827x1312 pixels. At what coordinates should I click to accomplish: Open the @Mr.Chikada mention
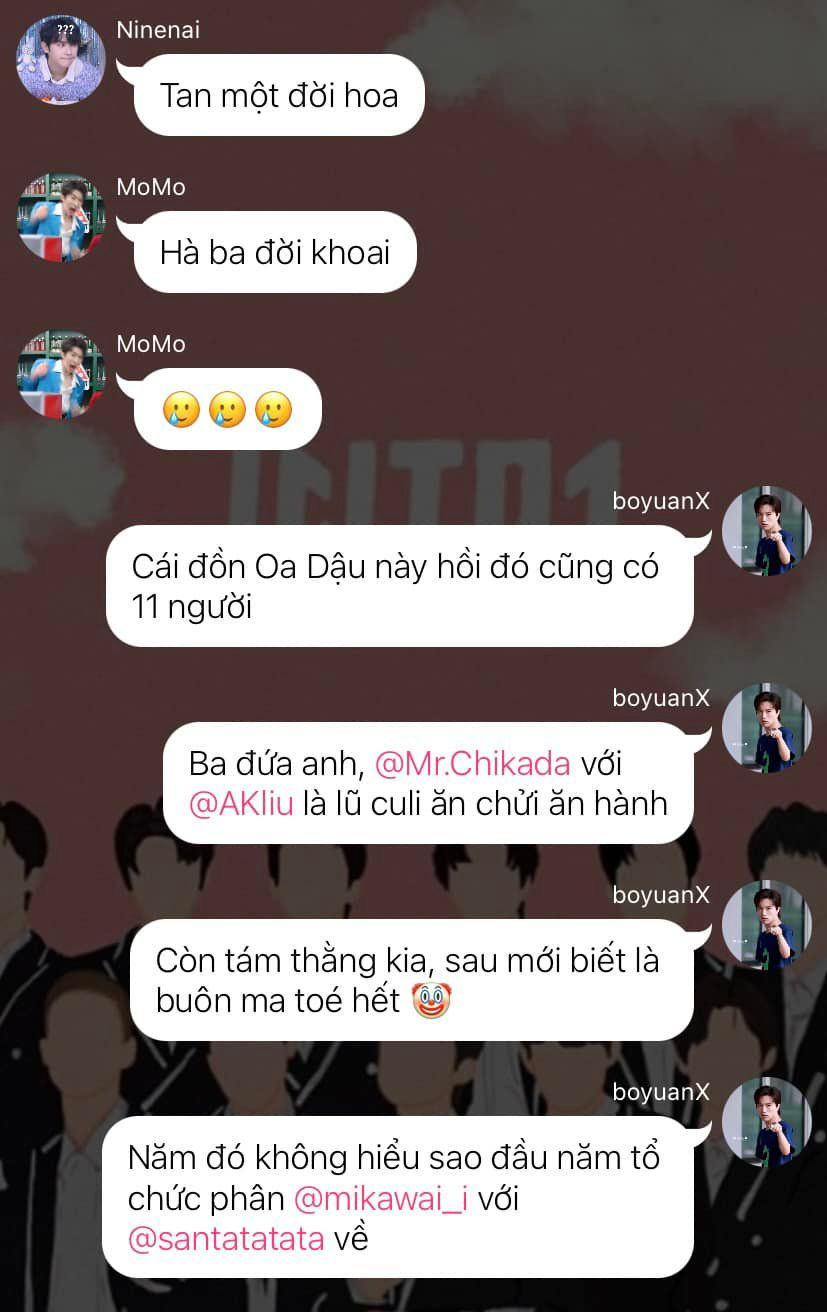point(472,764)
